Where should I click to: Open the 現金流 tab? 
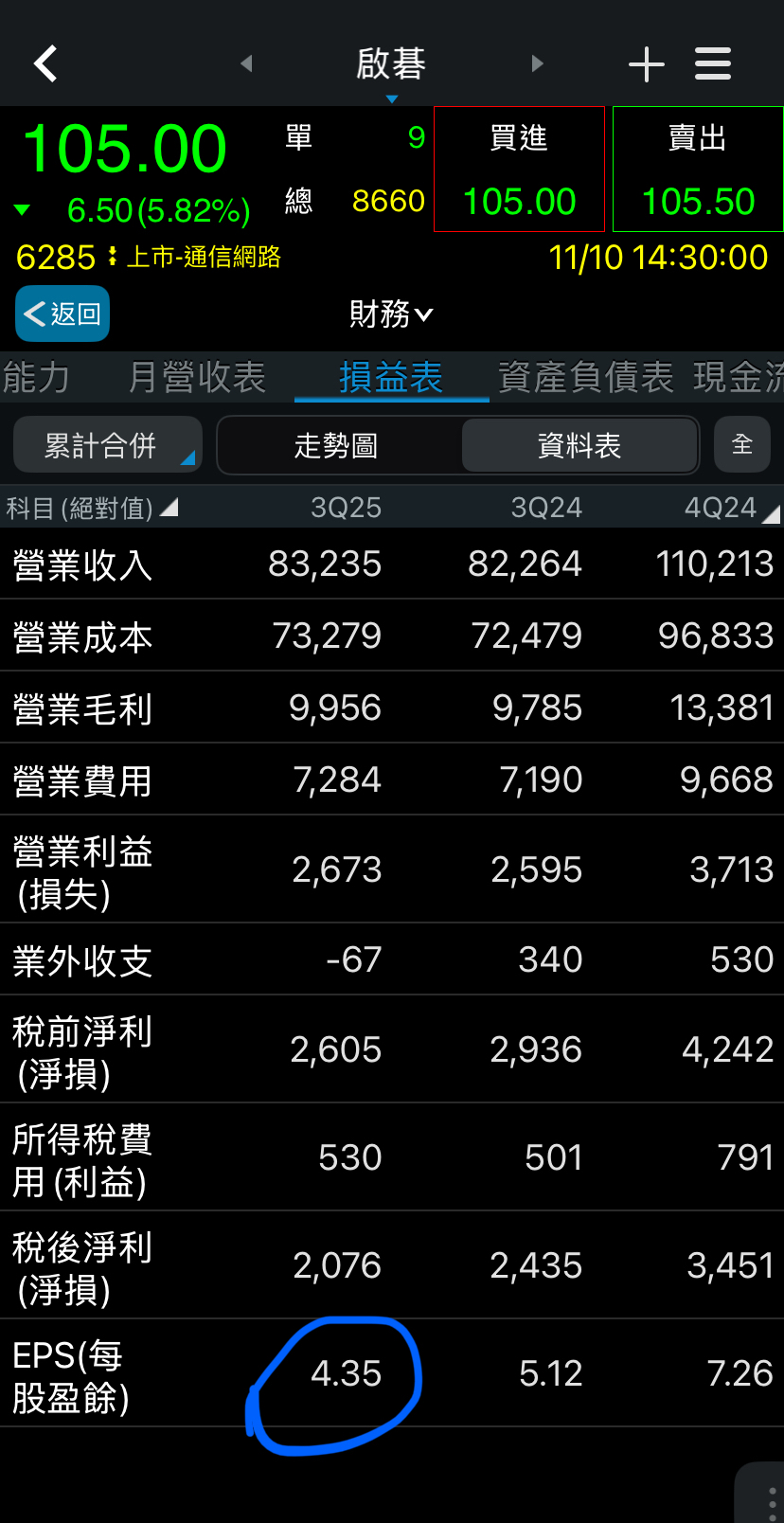[x=739, y=377]
